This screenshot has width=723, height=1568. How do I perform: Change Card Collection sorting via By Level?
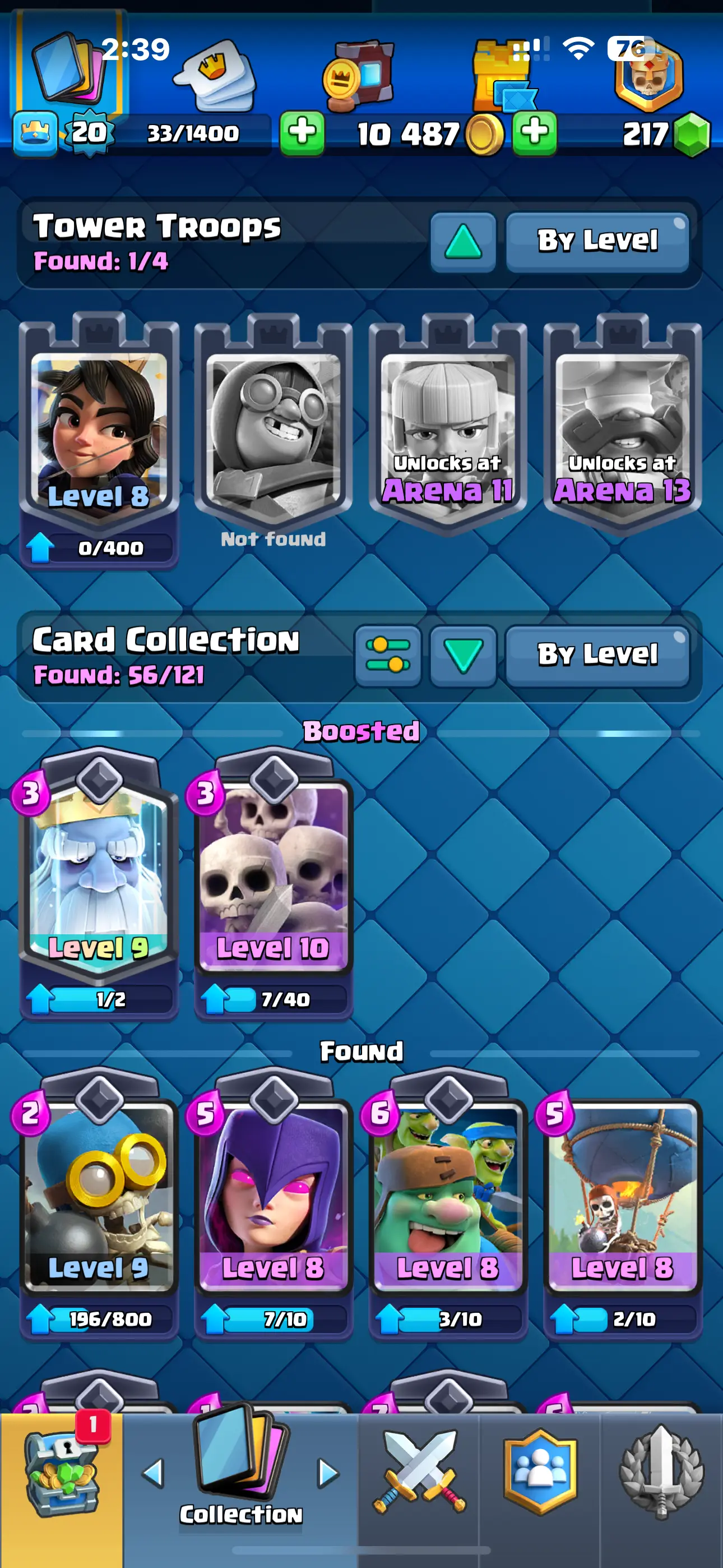tap(597, 656)
